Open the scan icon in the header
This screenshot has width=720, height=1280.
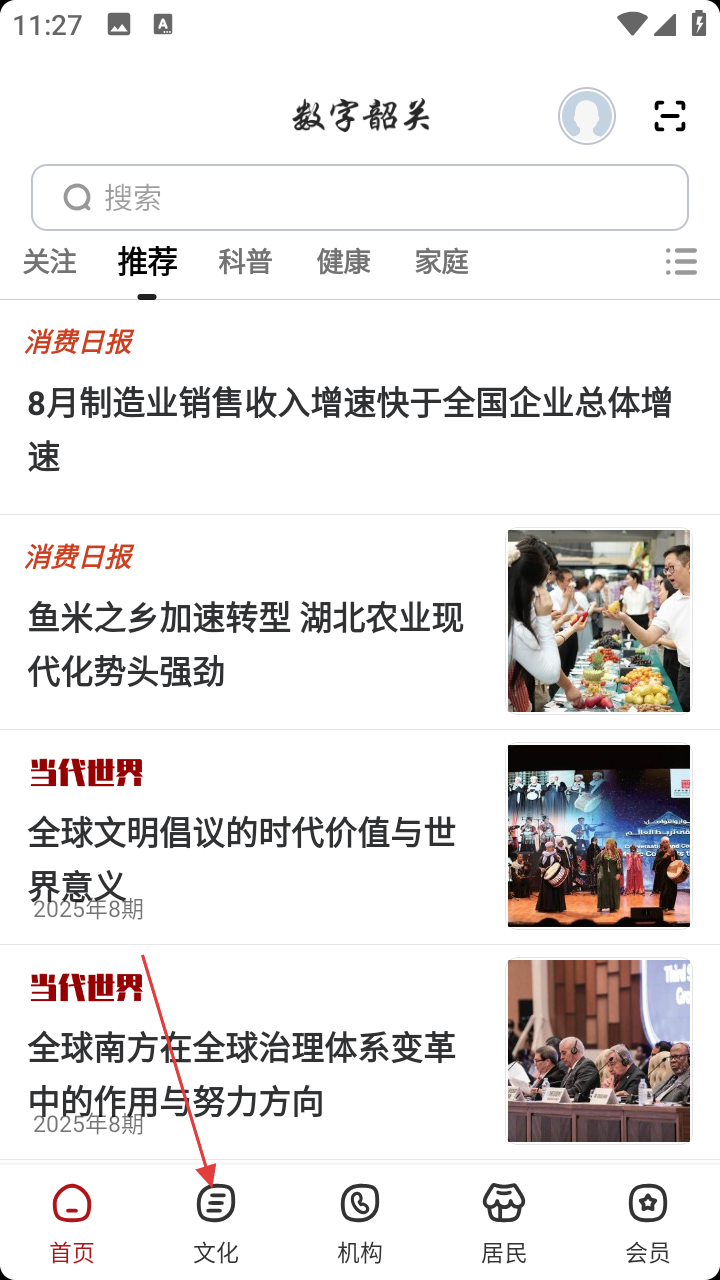[x=669, y=116]
